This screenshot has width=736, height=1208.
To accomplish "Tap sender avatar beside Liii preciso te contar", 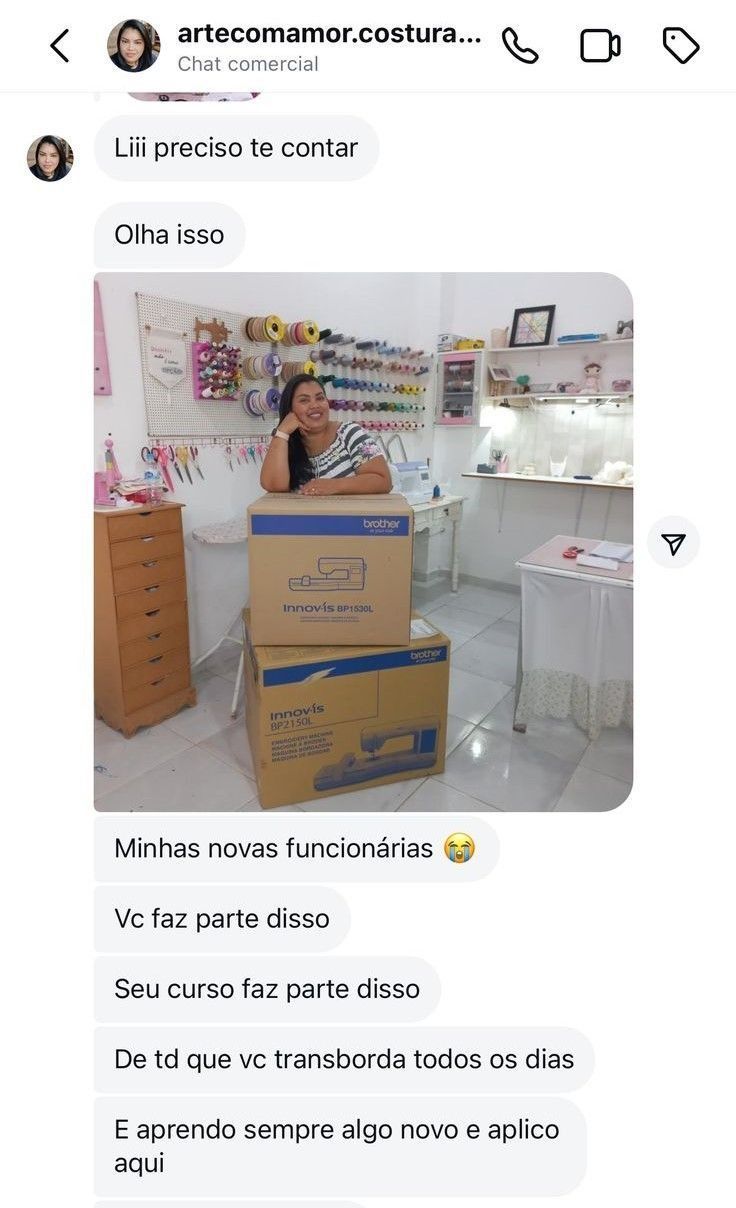I will pos(50,158).
